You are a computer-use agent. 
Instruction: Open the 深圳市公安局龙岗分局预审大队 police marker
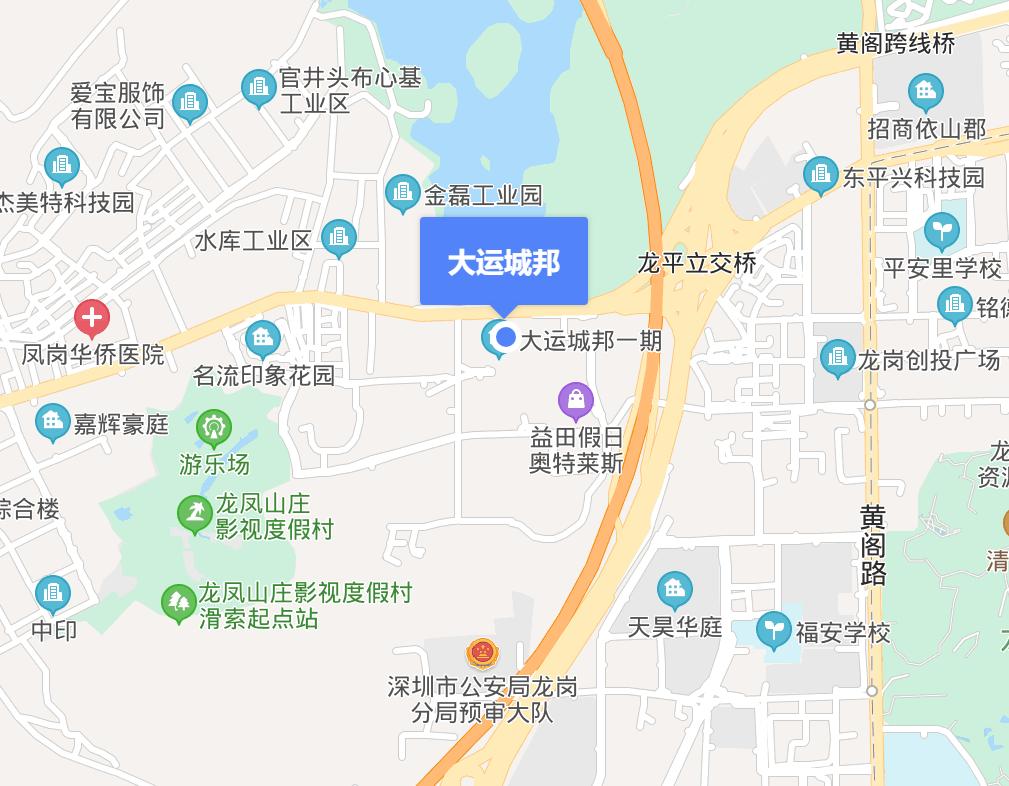(483, 654)
